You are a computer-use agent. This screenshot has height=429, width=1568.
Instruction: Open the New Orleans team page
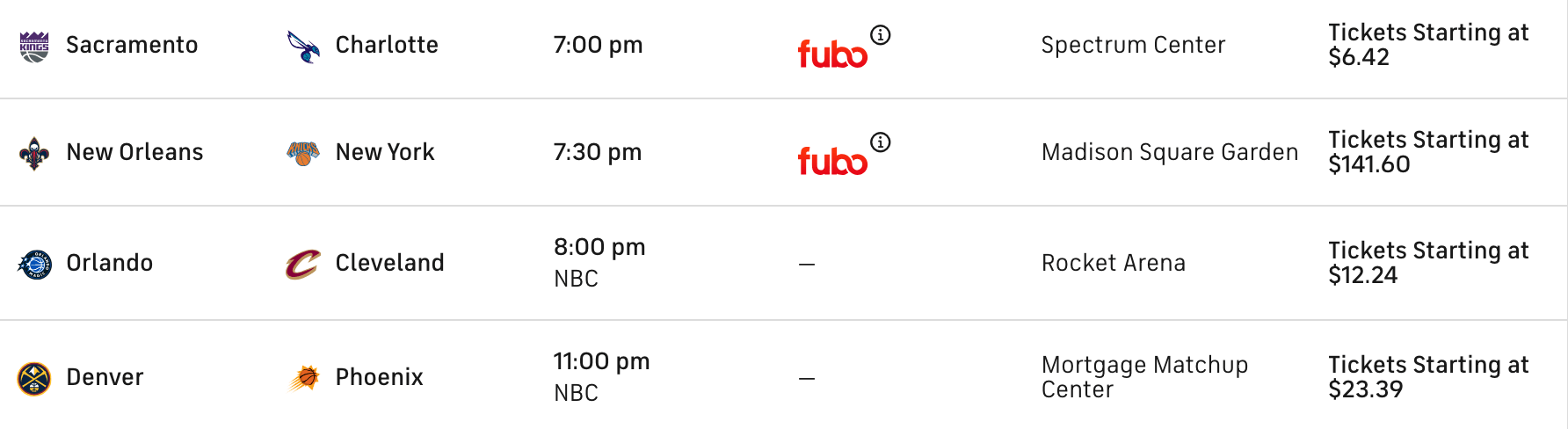coord(134,152)
